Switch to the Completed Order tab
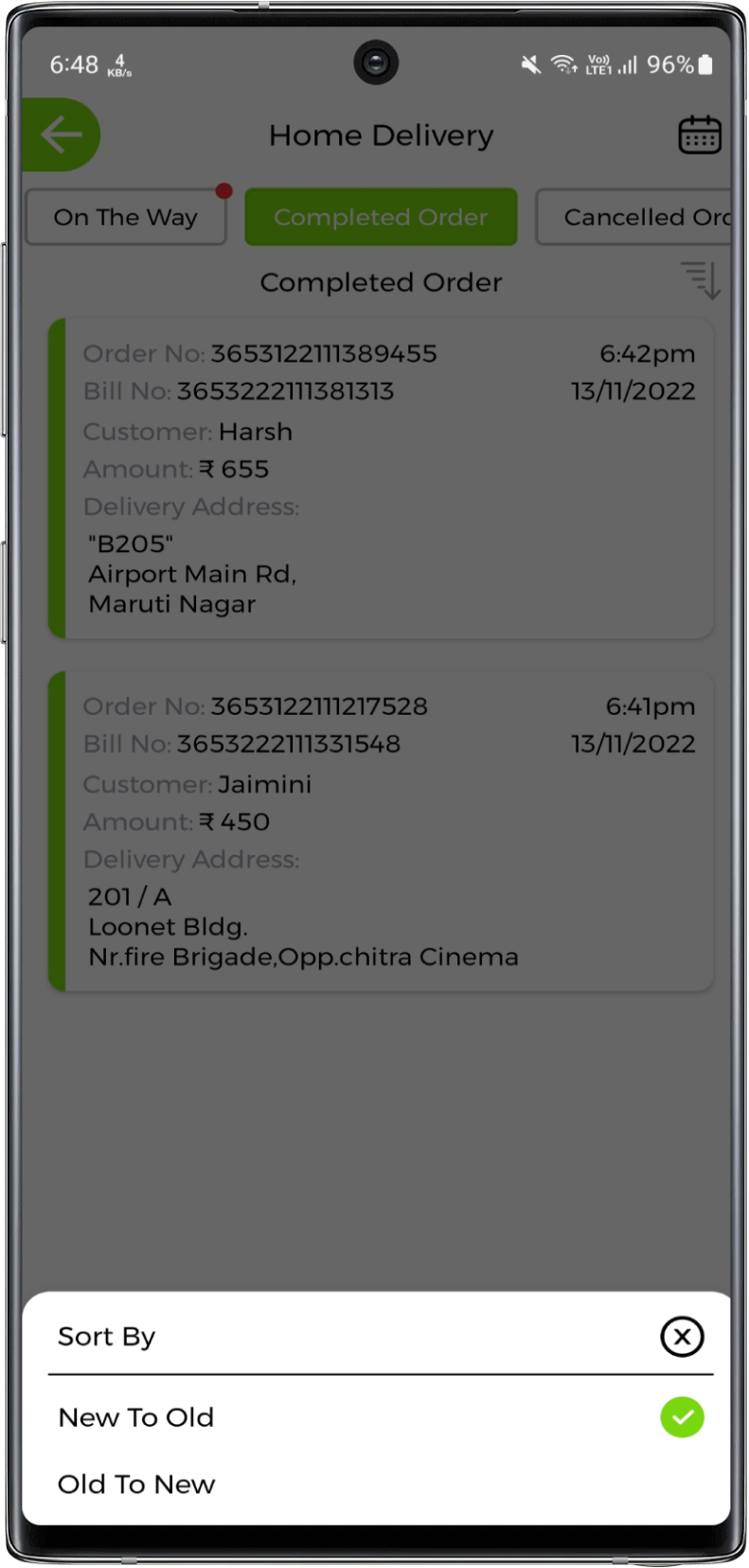This screenshot has height=1568, width=749. pos(381,217)
